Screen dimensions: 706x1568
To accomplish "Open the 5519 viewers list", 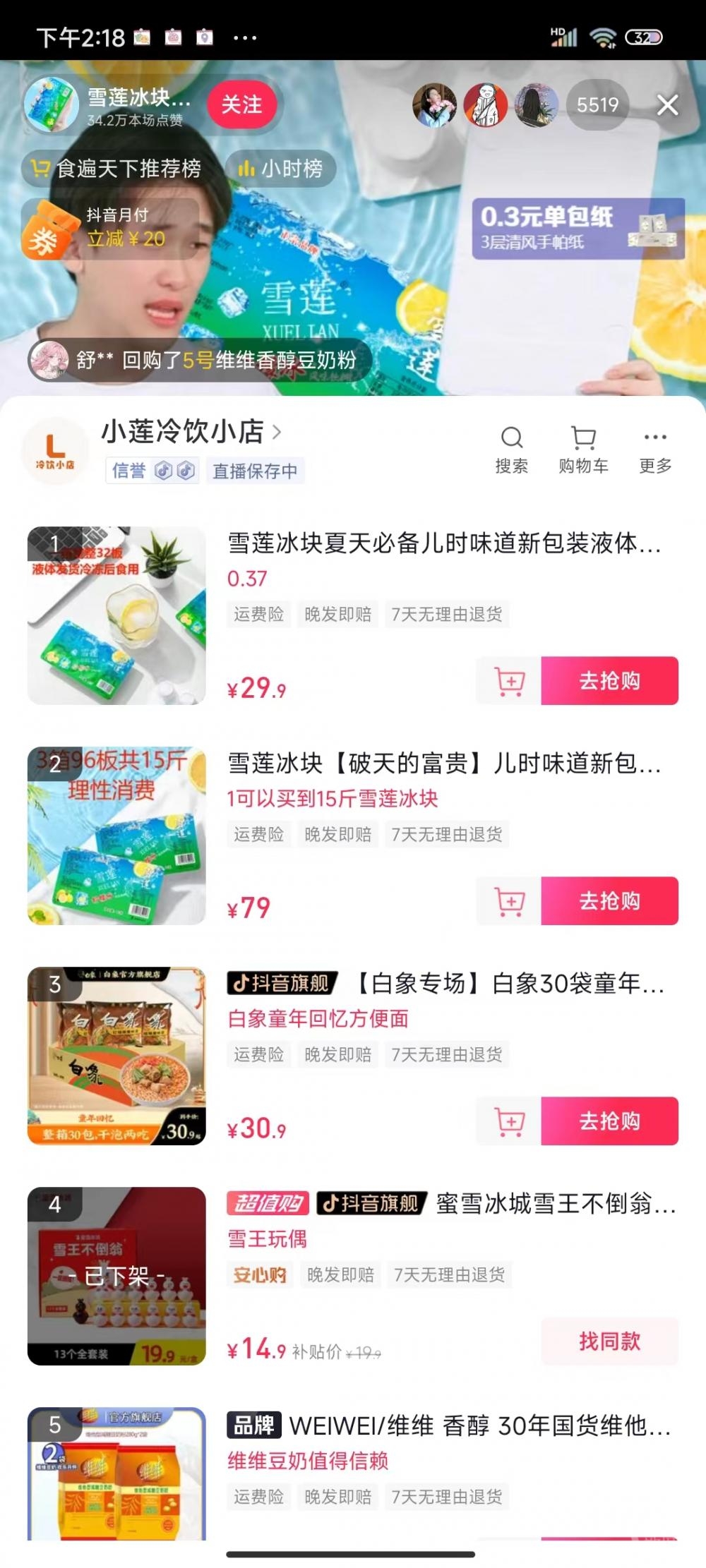I will pos(597,105).
